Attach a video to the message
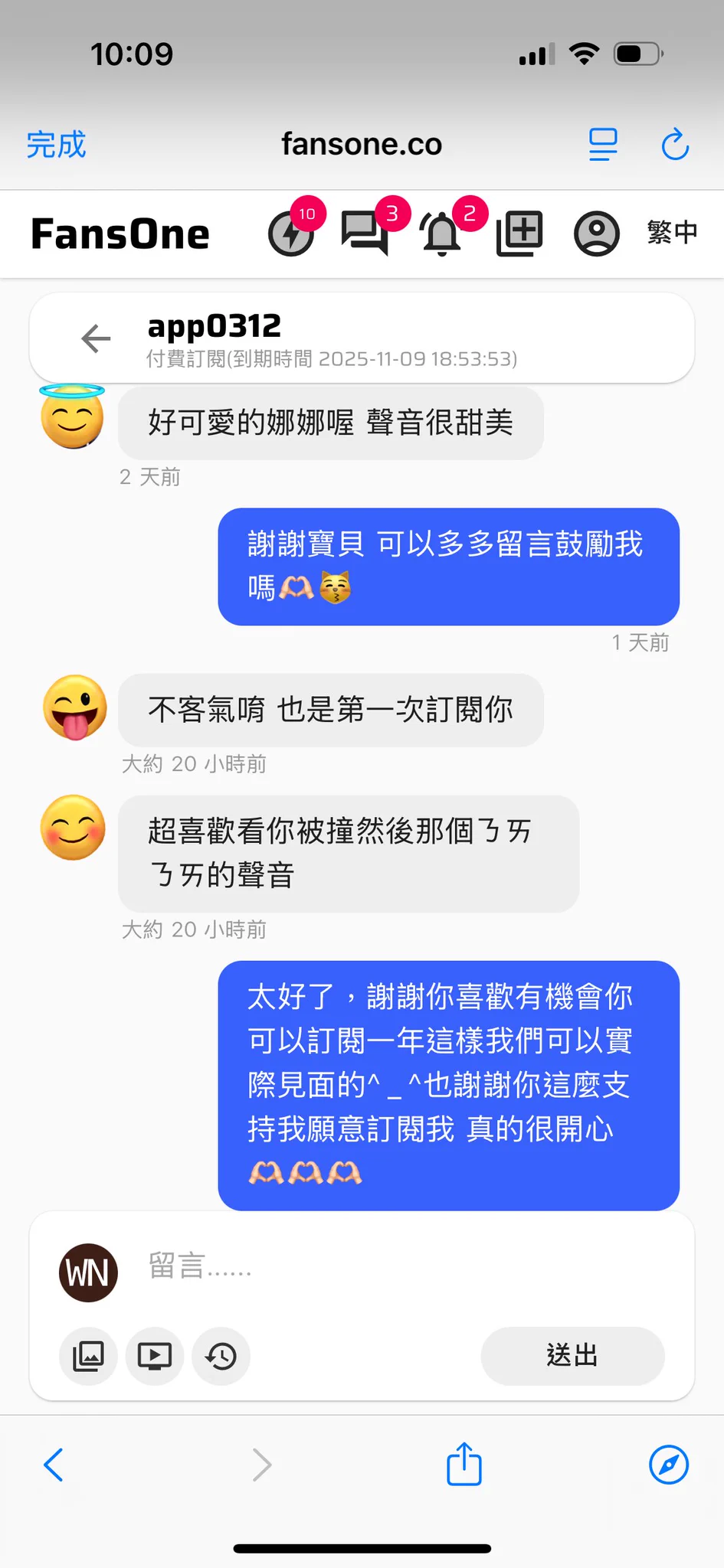 click(x=154, y=1357)
